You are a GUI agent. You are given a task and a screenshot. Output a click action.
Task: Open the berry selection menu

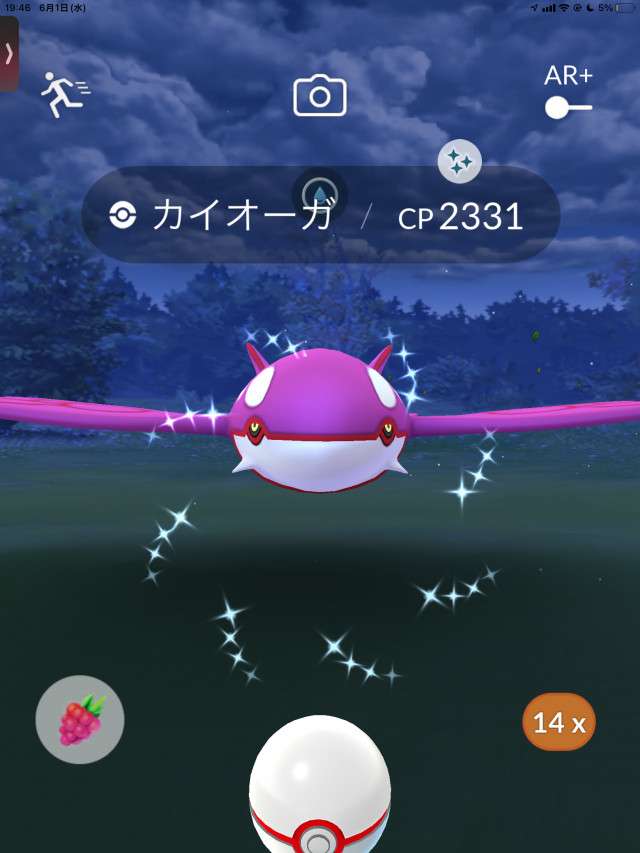[80, 720]
